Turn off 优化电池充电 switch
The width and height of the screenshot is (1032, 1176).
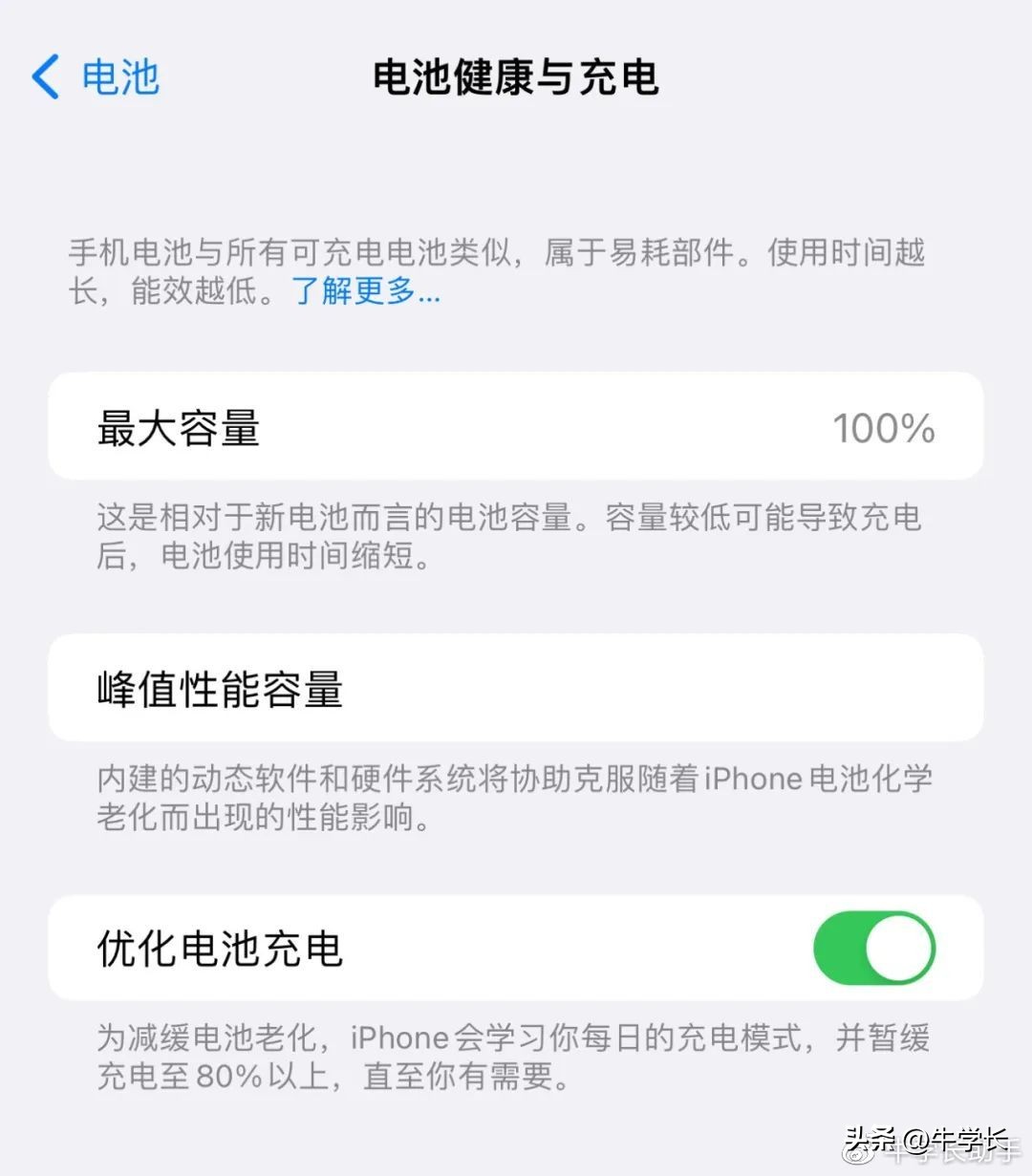(873, 948)
